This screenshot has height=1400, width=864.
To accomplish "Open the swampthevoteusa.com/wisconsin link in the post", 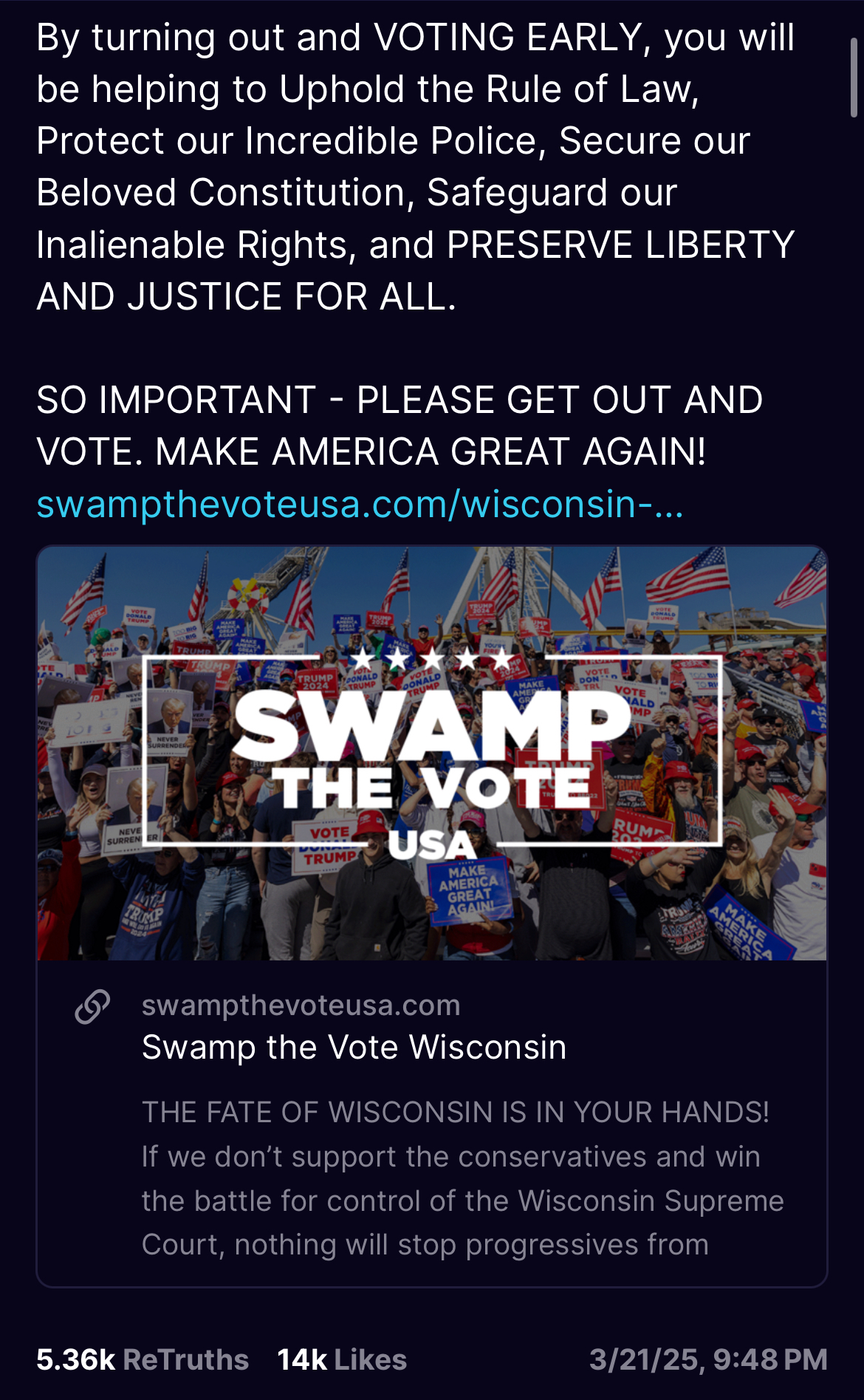I will 360,505.
